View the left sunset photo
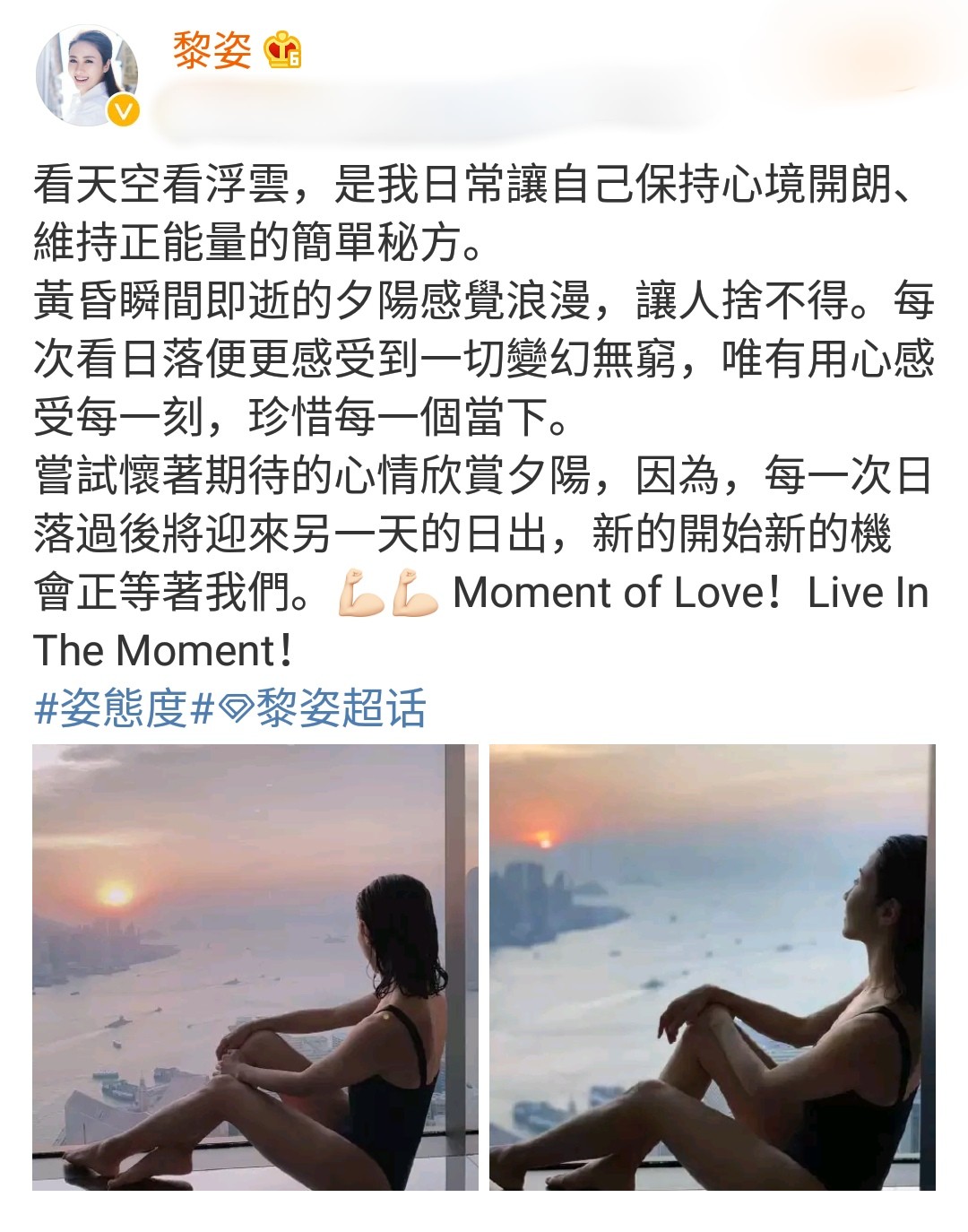This screenshot has height=1232, width=968. tap(255, 967)
